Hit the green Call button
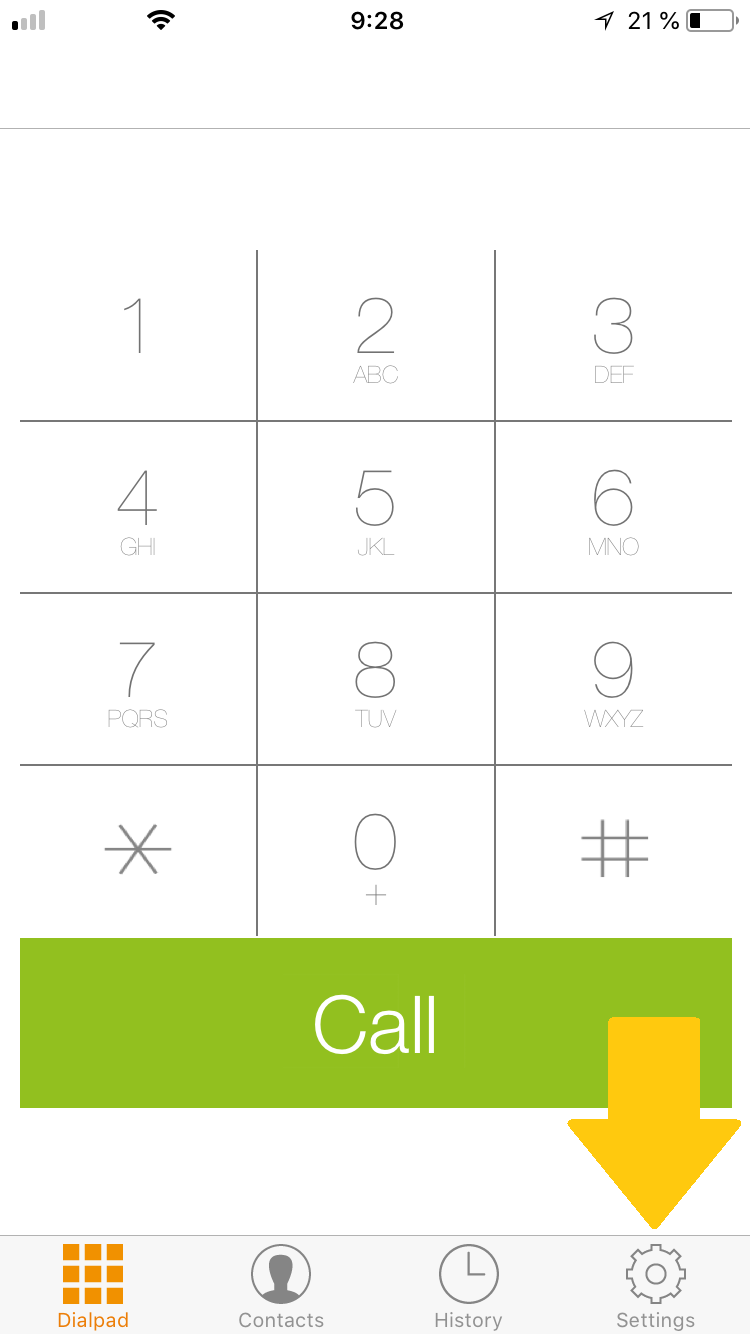The width and height of the screenshot is (750, 1334). pos(376,1023)
